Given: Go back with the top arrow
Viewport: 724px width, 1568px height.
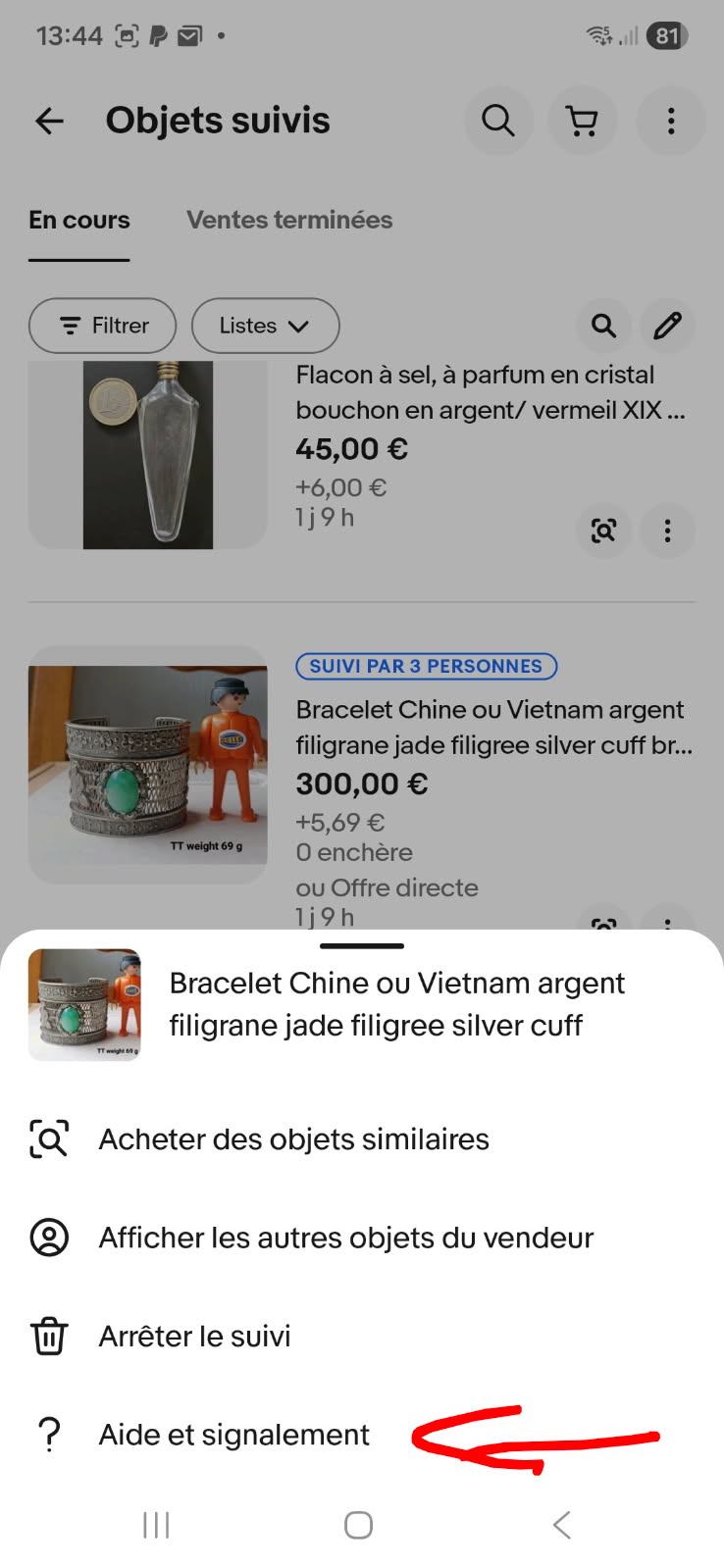Looking at the screenshot, I should (x=49, y=121).
